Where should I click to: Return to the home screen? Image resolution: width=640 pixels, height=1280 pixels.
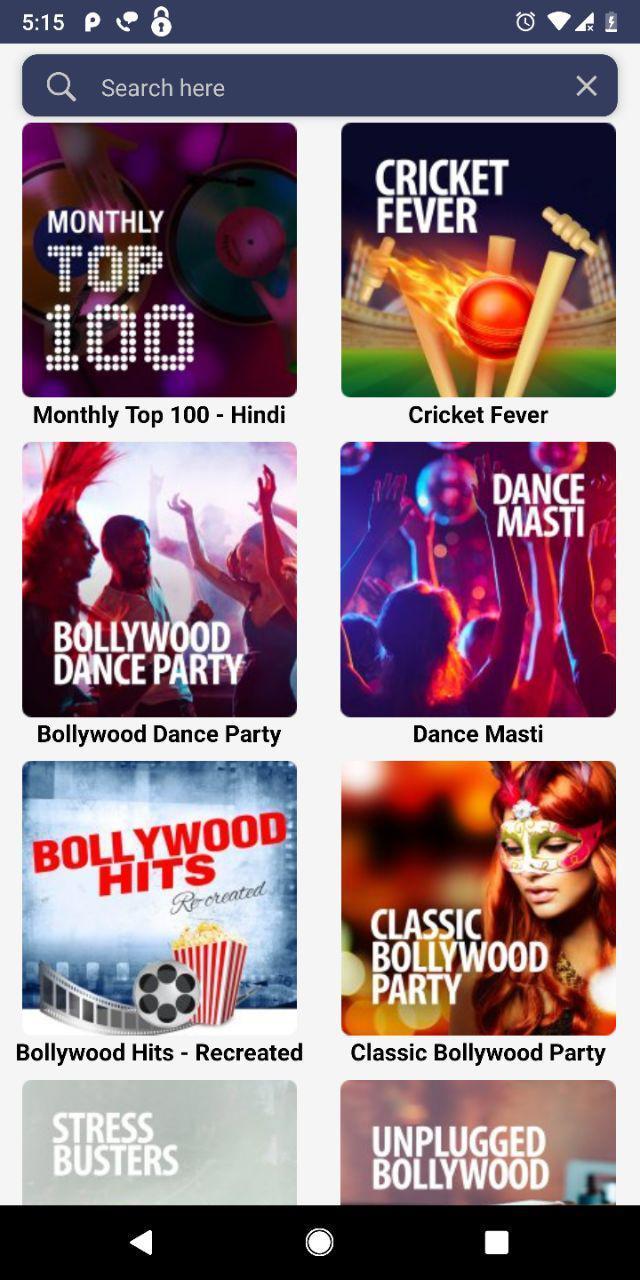[320, 1242]
